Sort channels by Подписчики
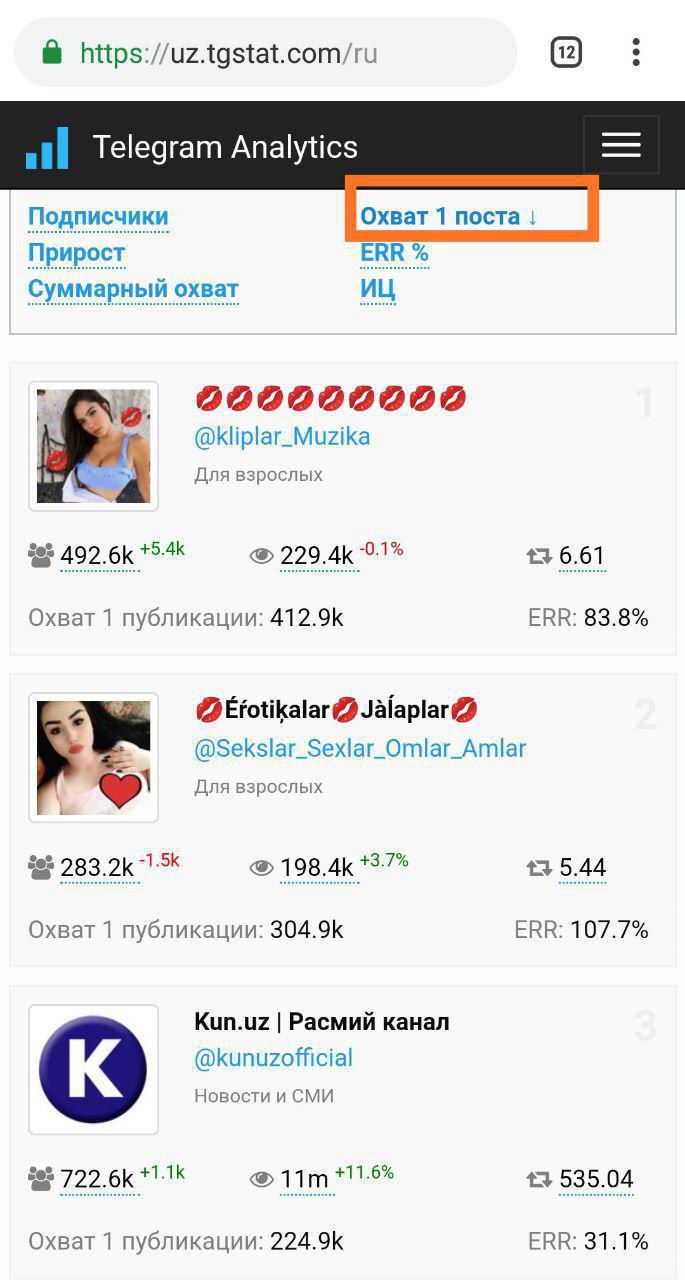Viewport: 685px width, 1280px height. click(x=98, y=217)
